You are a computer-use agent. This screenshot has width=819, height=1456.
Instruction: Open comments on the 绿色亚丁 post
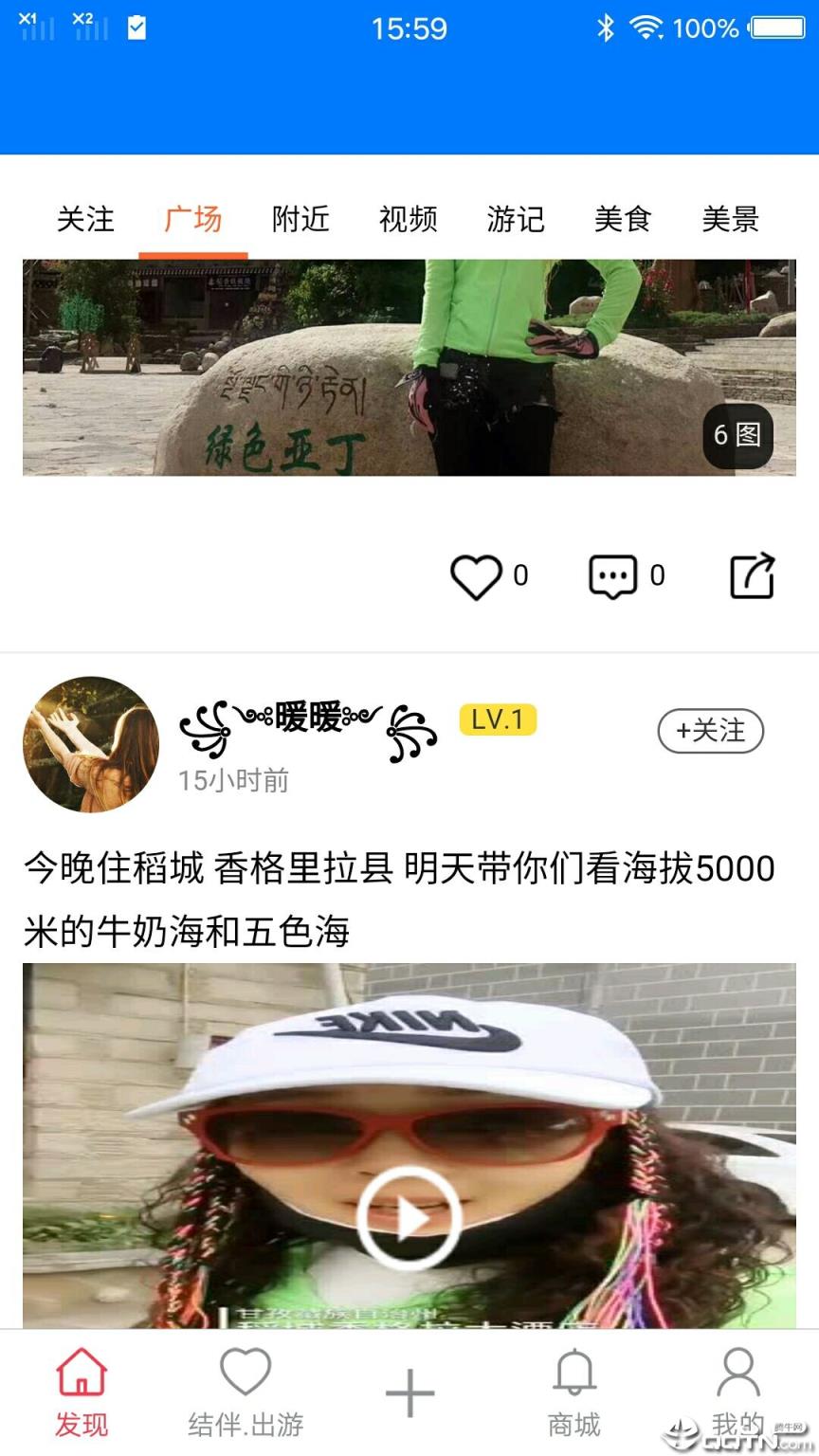[x=613, y=574]
